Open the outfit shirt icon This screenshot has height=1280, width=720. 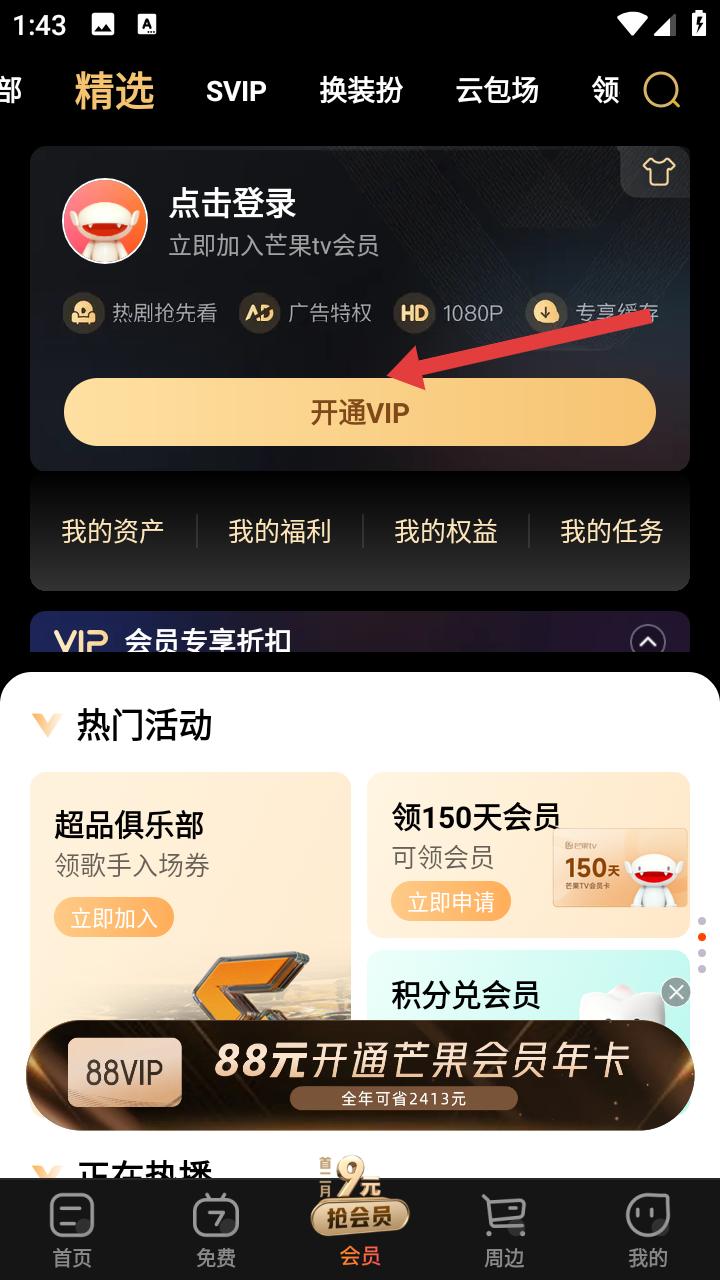point(658,172)
